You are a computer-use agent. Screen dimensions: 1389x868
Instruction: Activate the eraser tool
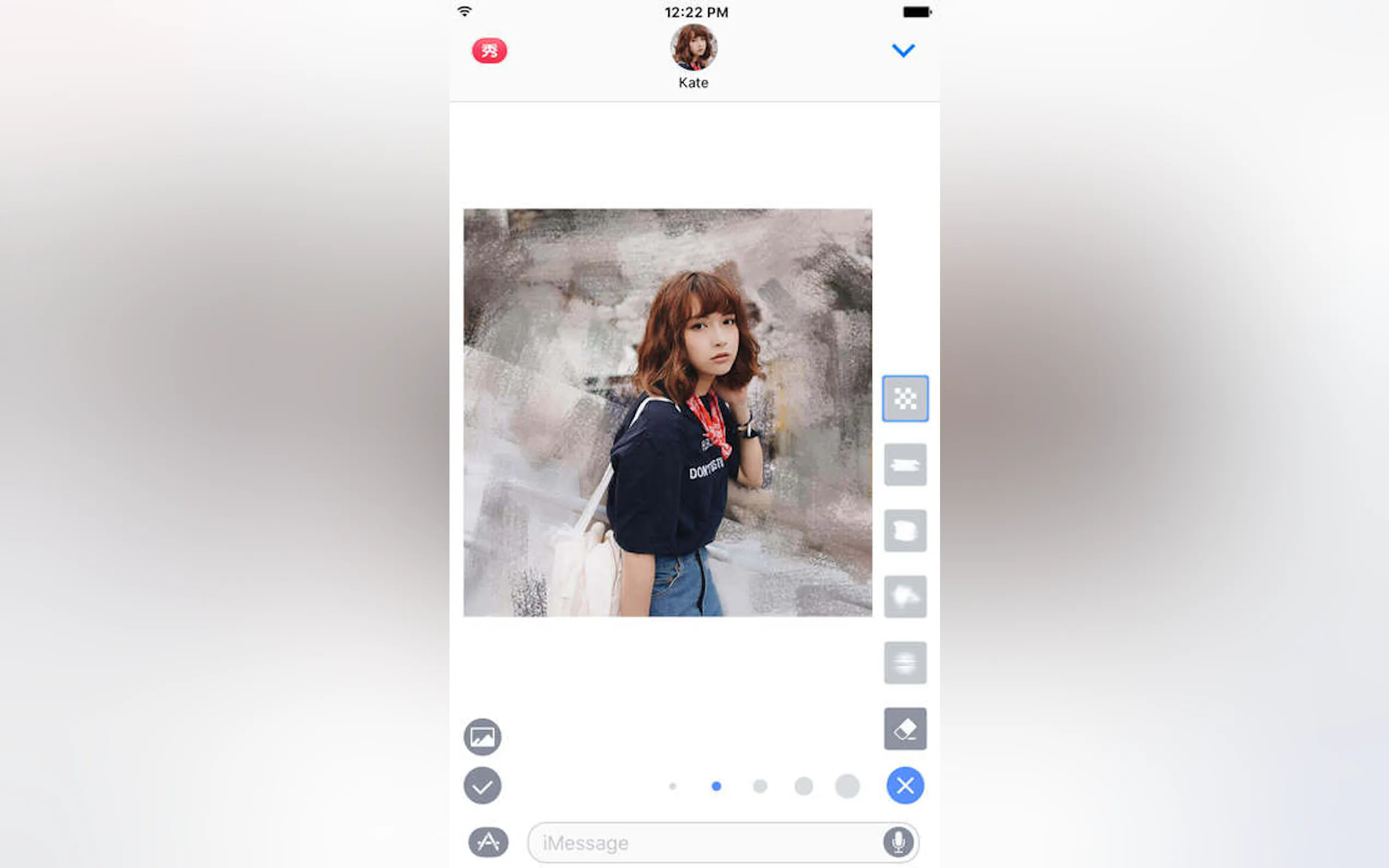click(x=905, y=729)
